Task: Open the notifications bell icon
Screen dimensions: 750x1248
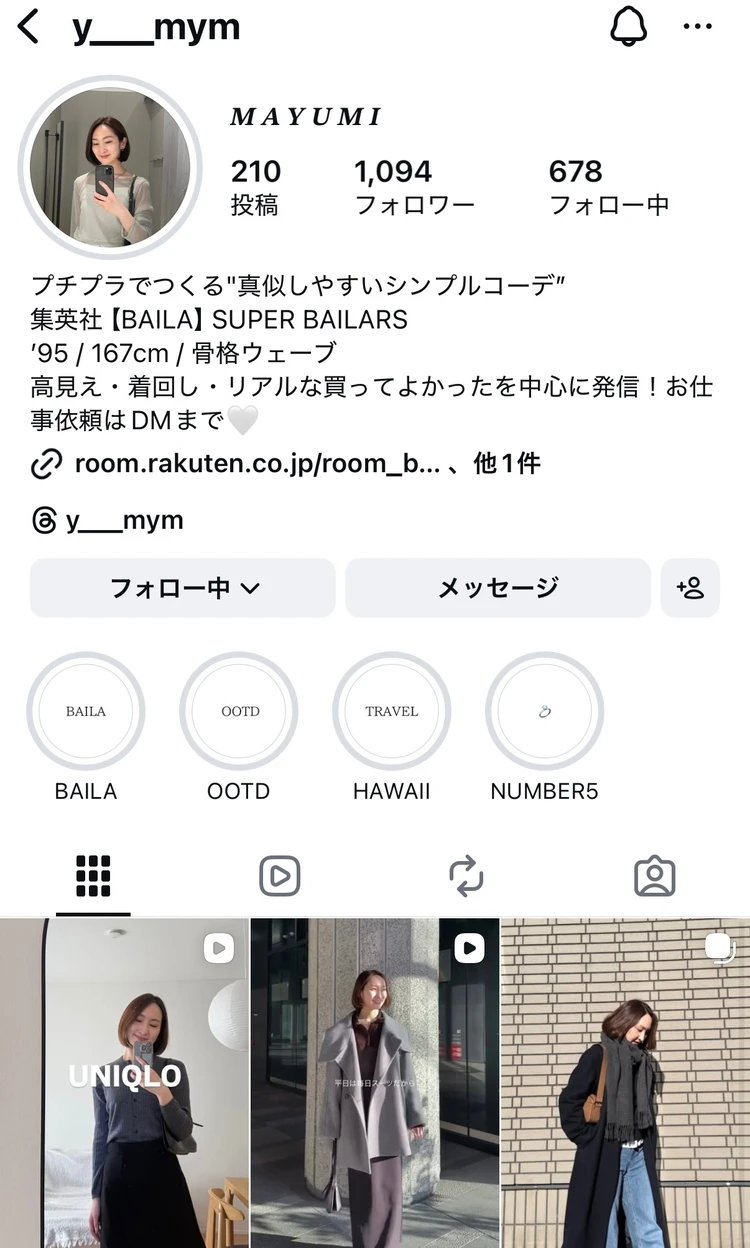Action: tap(629, 27)
